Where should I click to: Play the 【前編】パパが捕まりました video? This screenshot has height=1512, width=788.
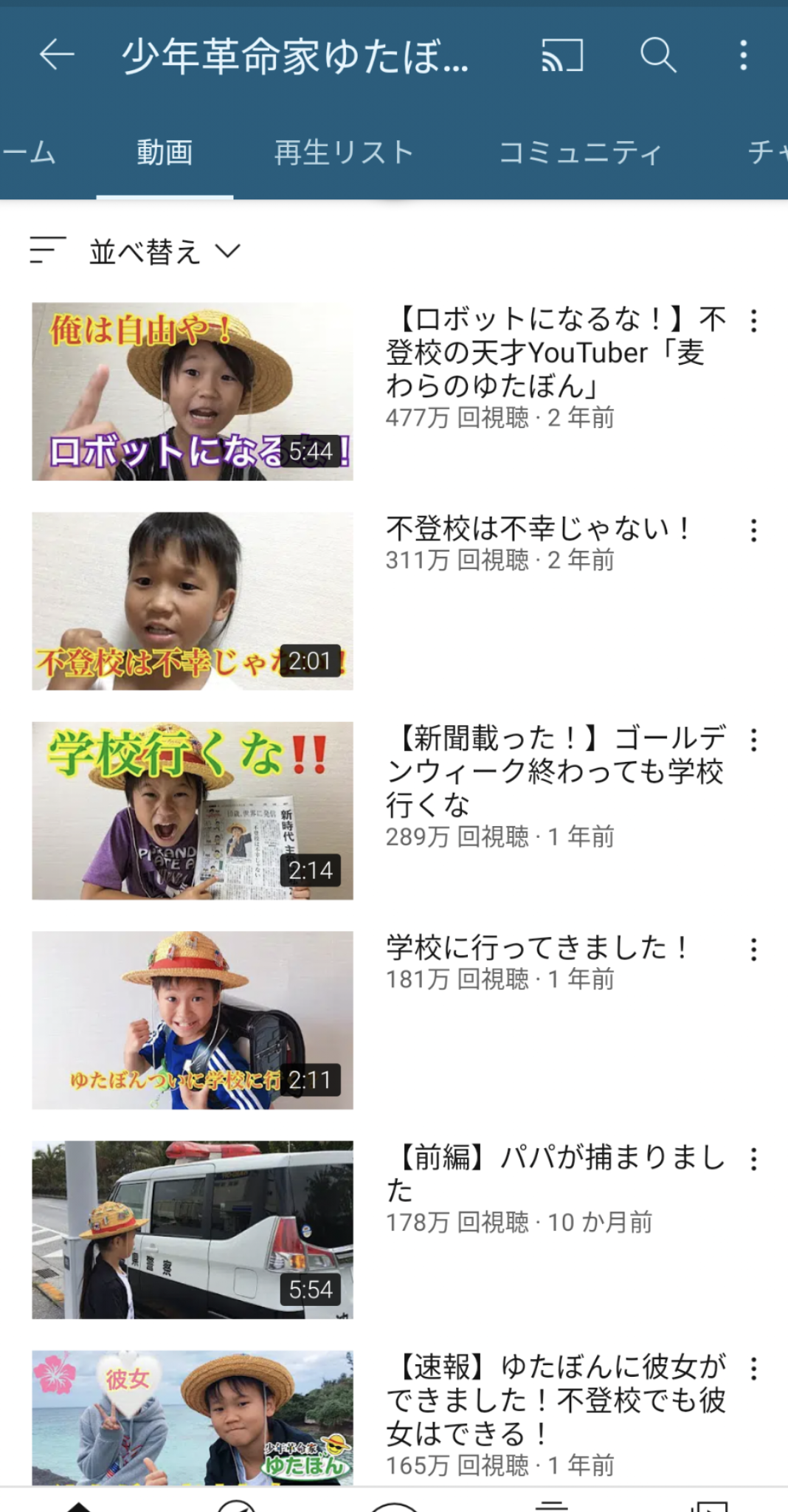(x=193, y=1230)
